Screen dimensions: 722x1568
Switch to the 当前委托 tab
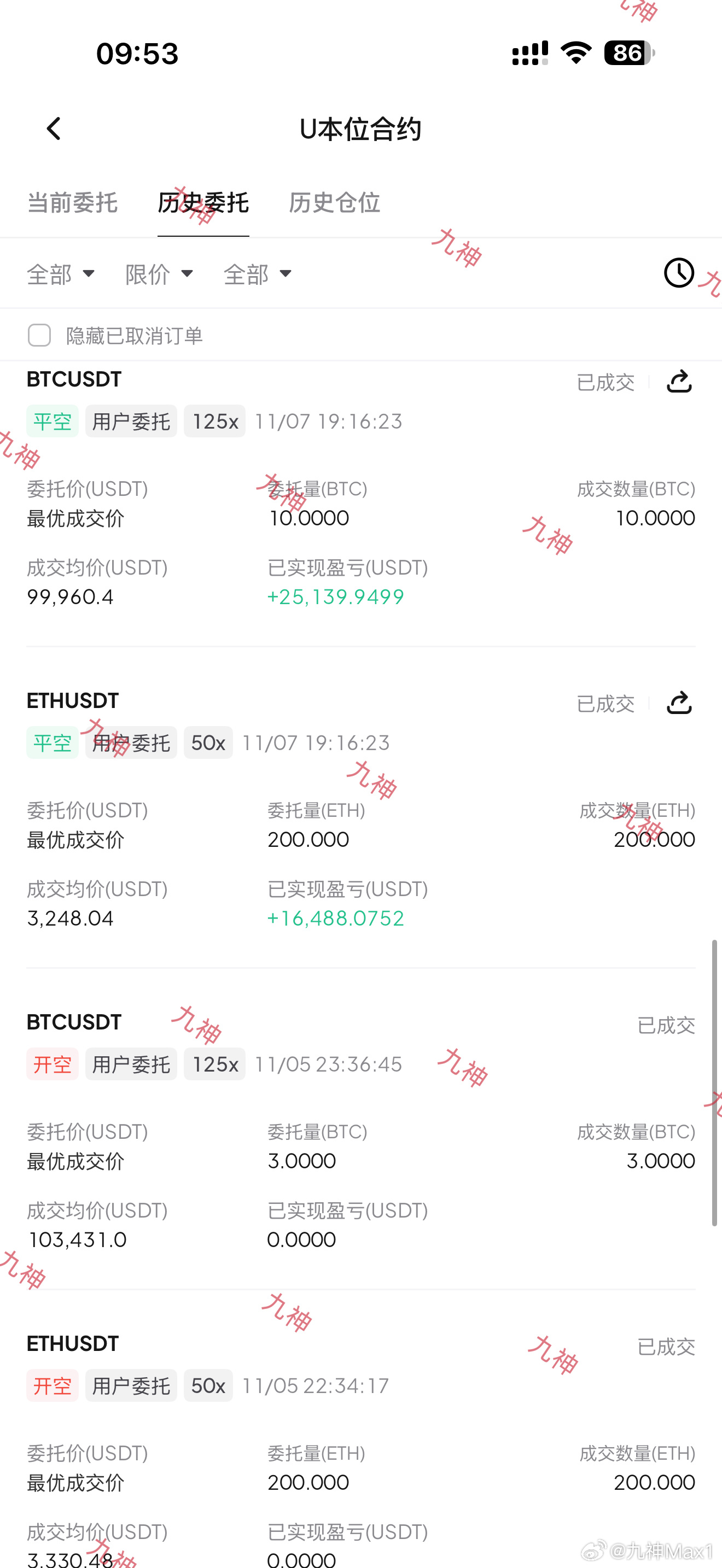pos(72,203)
